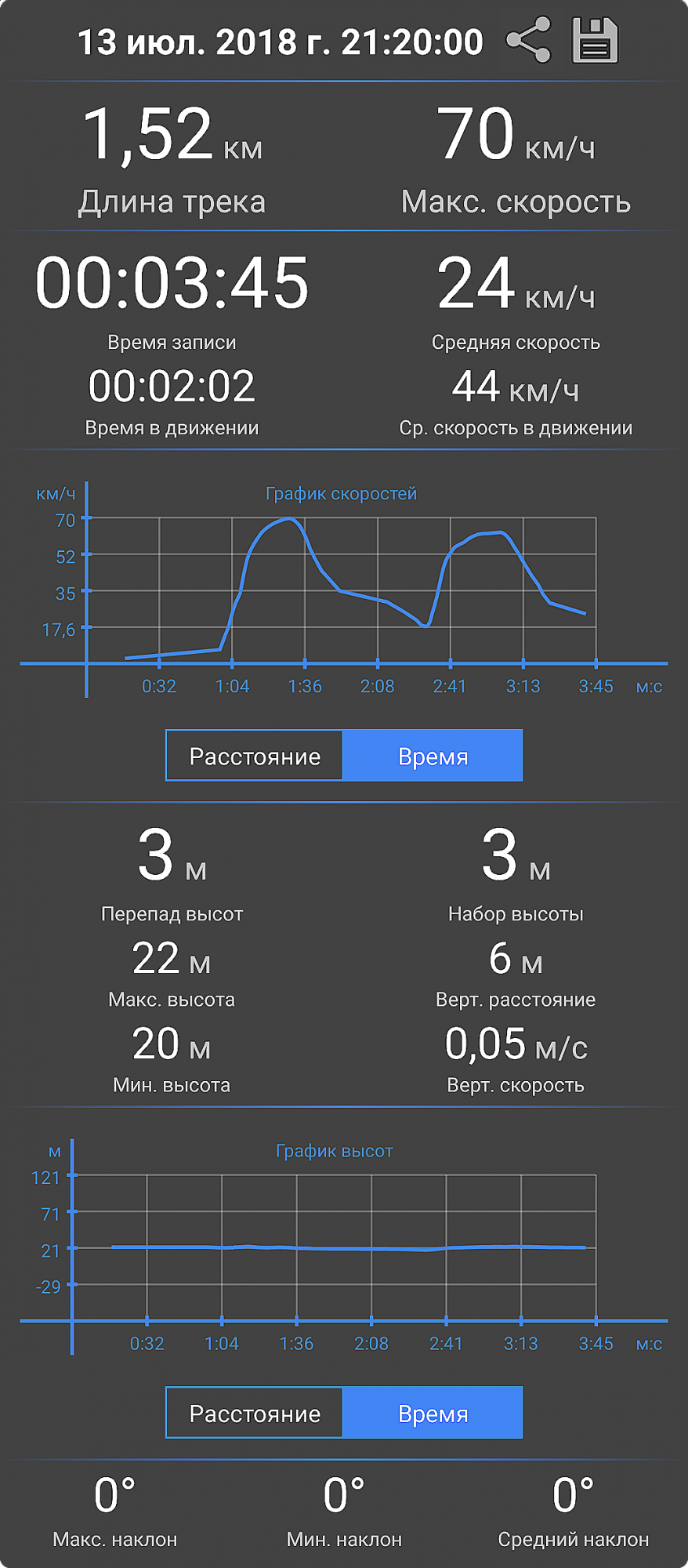Select Время under the speed graph

point(433,756)
